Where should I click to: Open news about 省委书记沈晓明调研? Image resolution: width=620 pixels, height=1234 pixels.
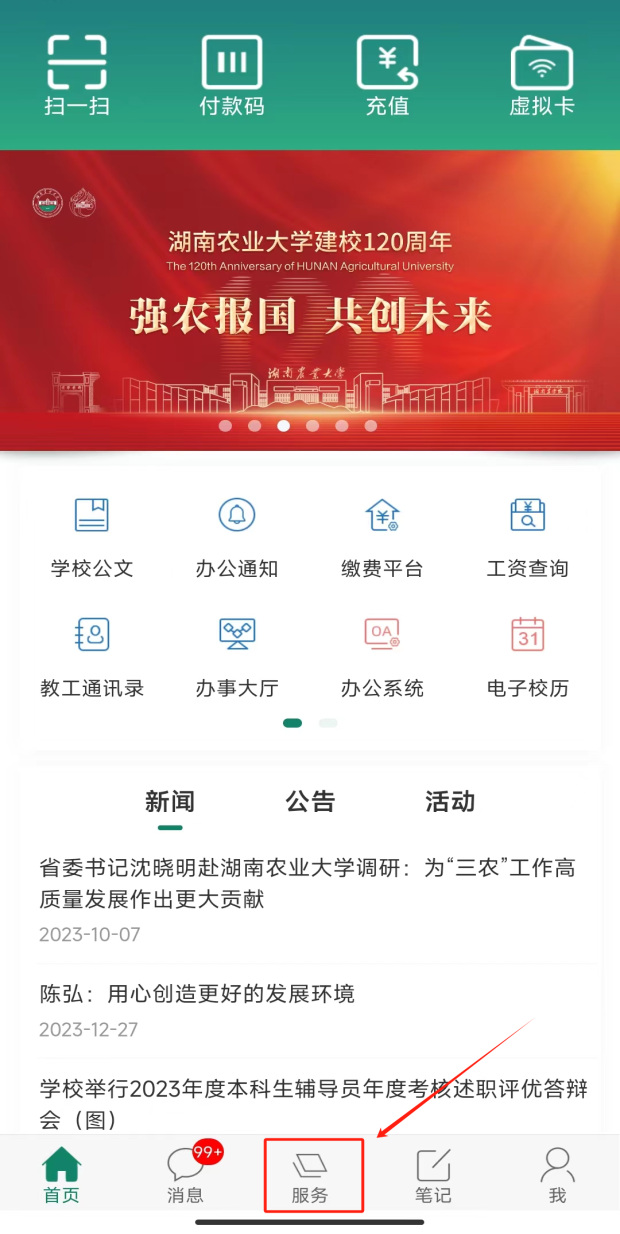pos(307,883)
